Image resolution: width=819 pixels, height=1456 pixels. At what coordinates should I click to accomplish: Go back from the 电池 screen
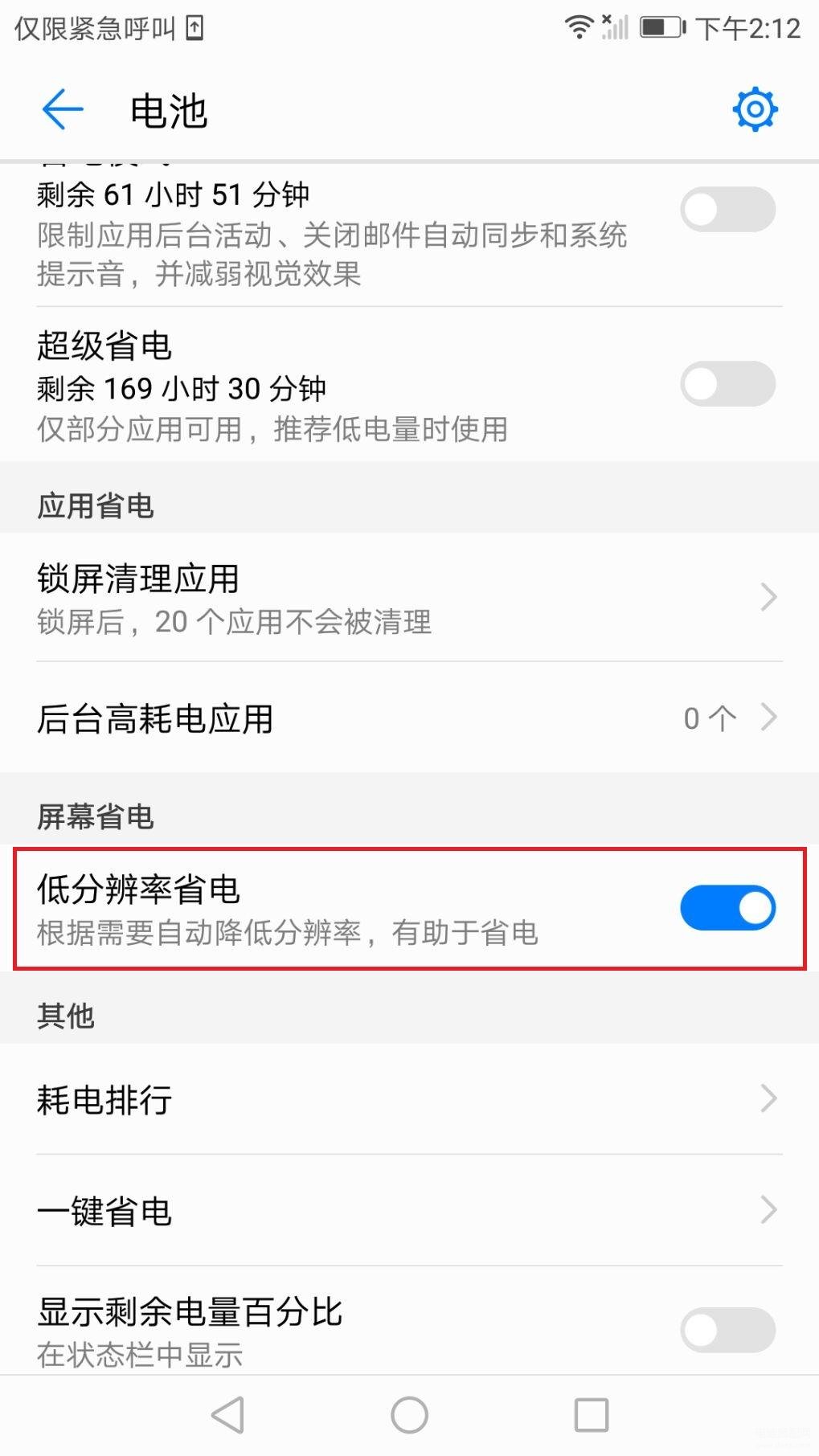tap(63, 109)
